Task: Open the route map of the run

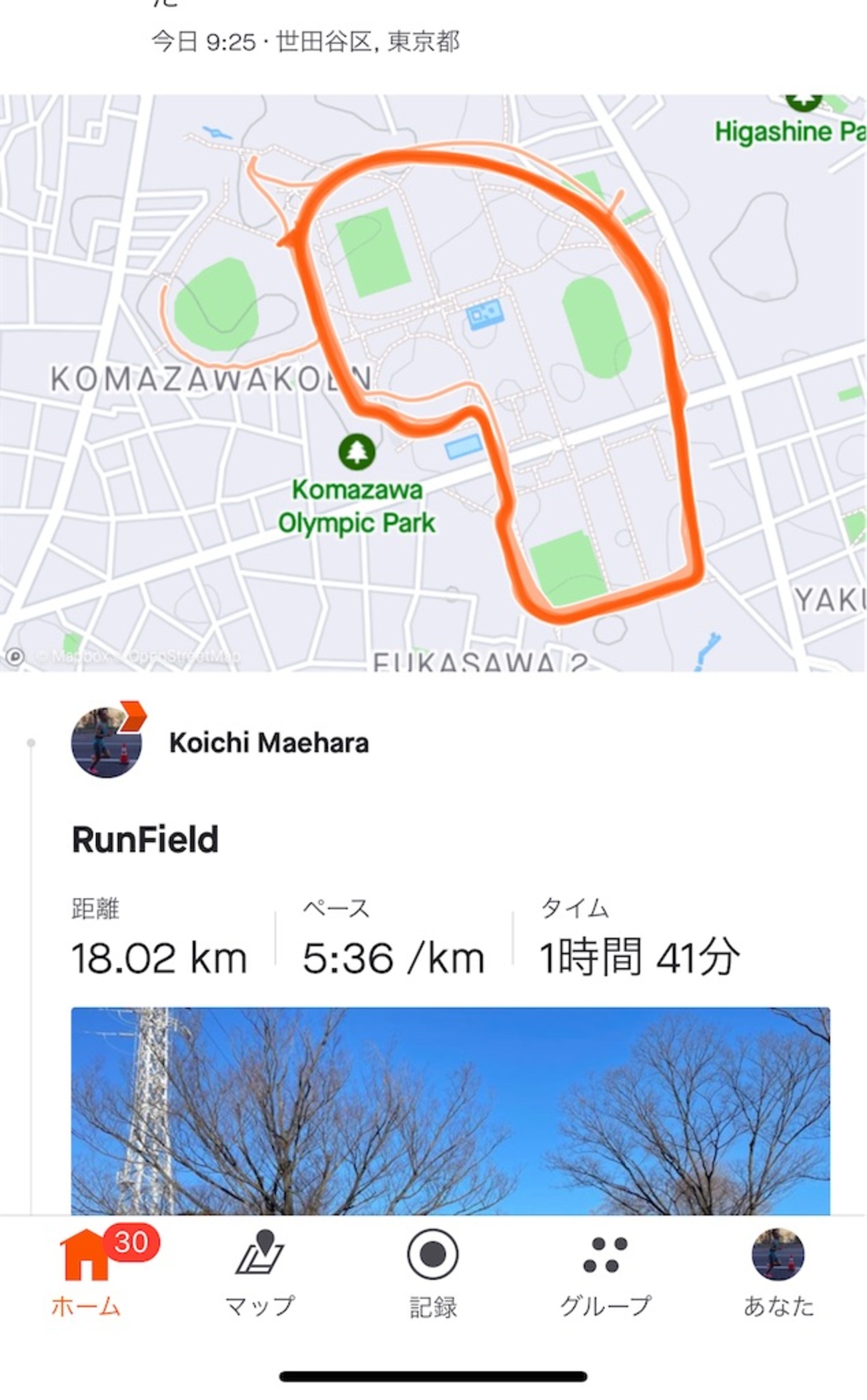Action: pyautogui.click(x=433, y=383)
